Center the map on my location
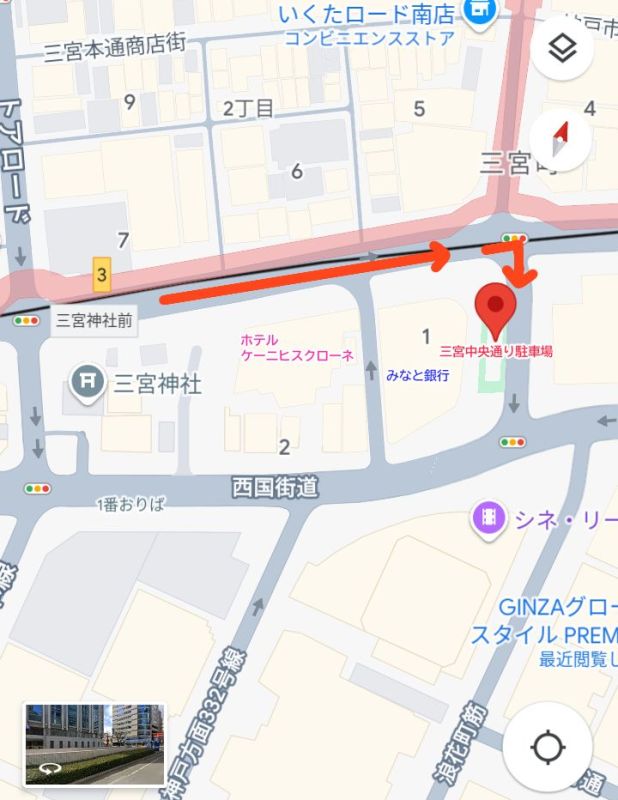 point(548,746)
